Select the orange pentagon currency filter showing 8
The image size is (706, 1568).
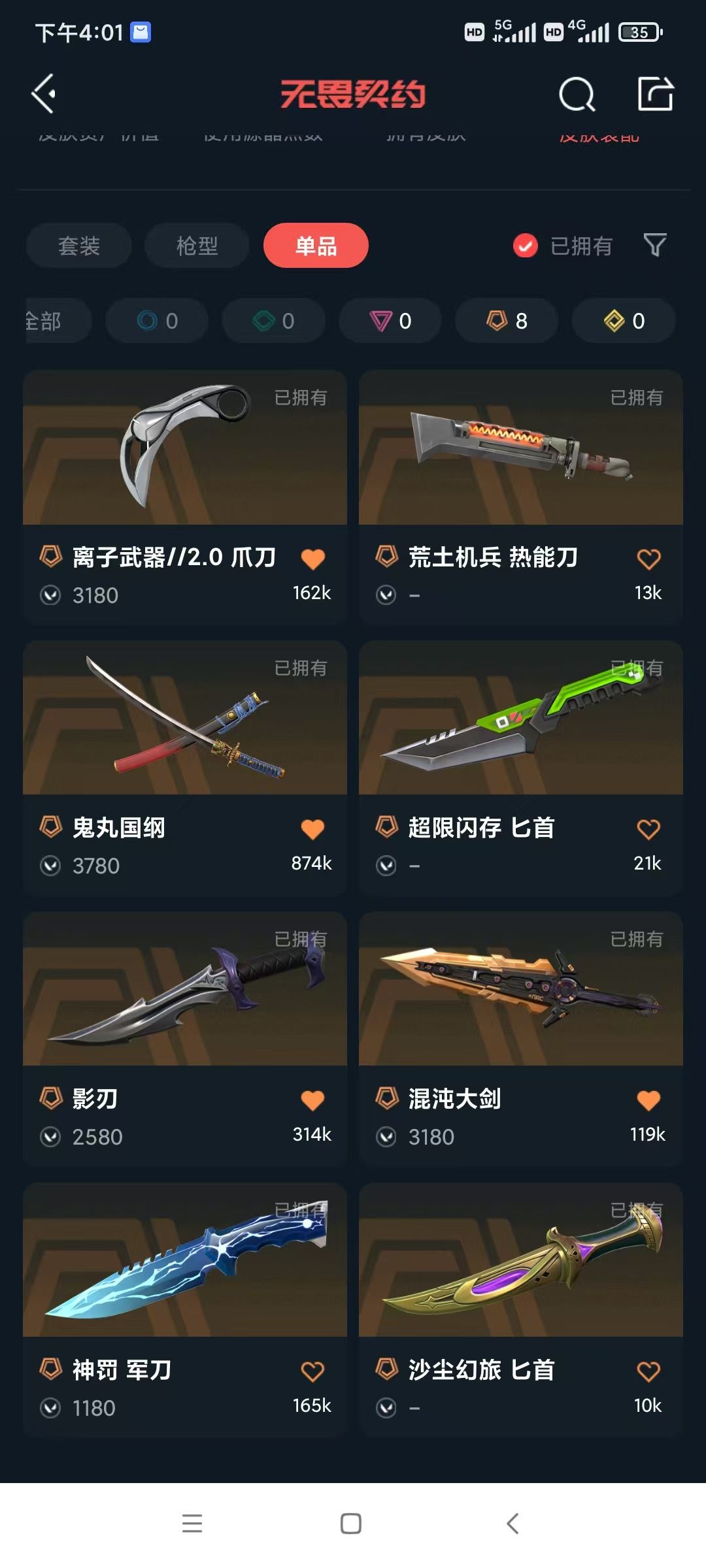505,321
